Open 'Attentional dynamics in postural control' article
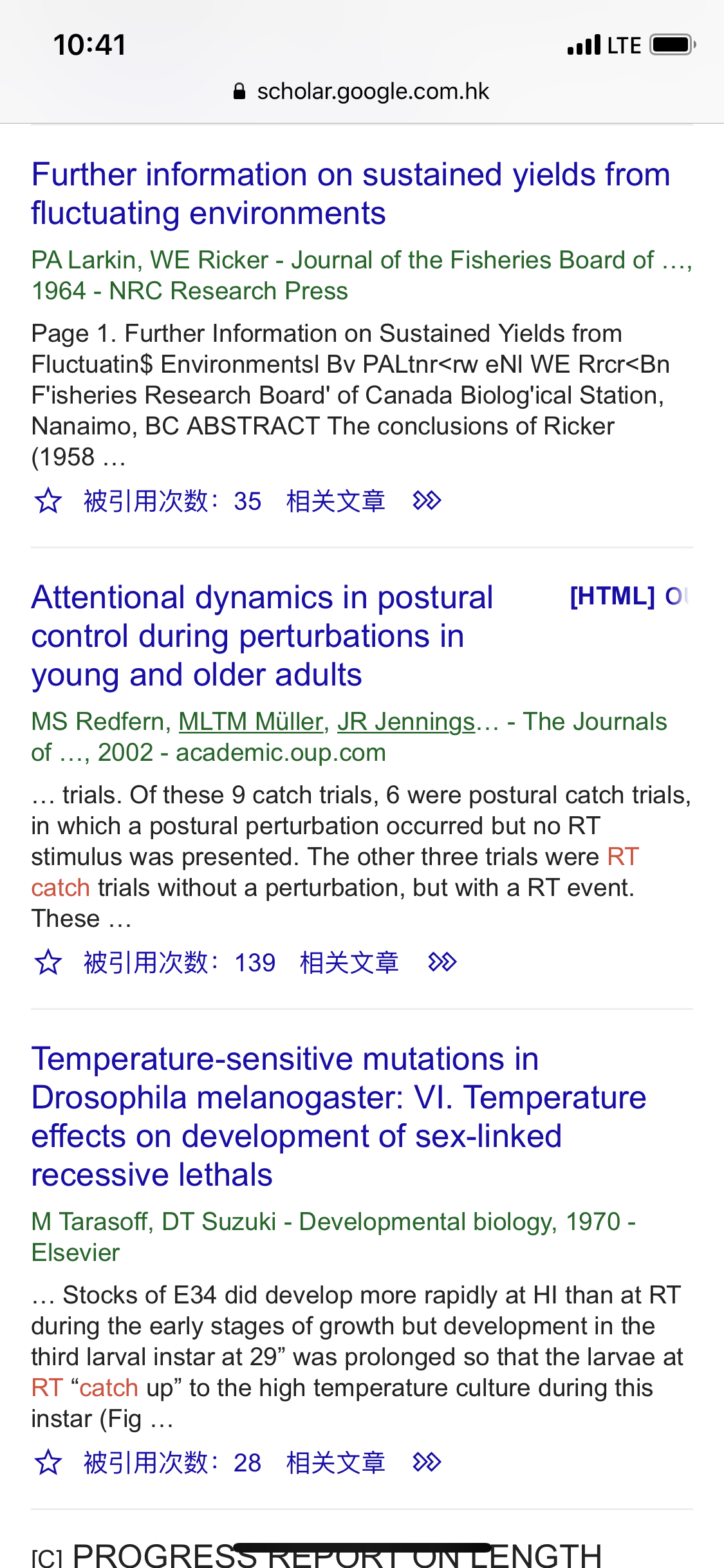Screen dimensions: 724x1568 point(262,635)
